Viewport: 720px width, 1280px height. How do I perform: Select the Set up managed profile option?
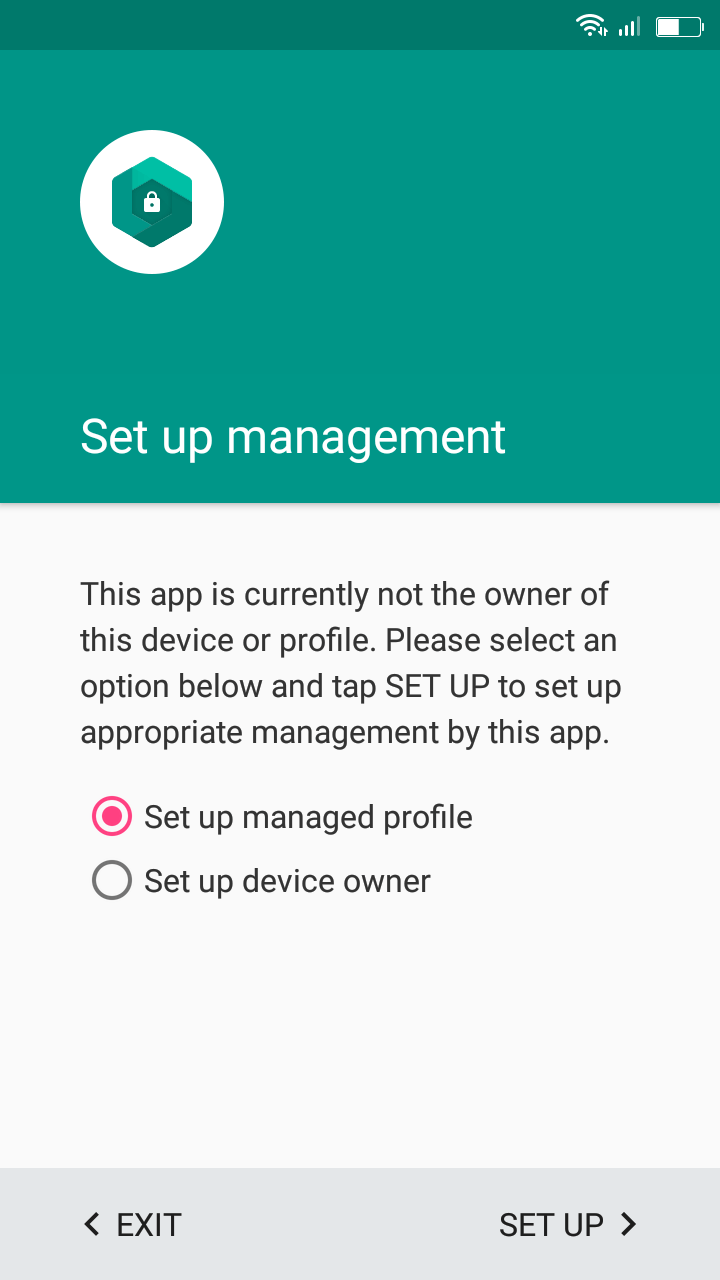(112, 817)
